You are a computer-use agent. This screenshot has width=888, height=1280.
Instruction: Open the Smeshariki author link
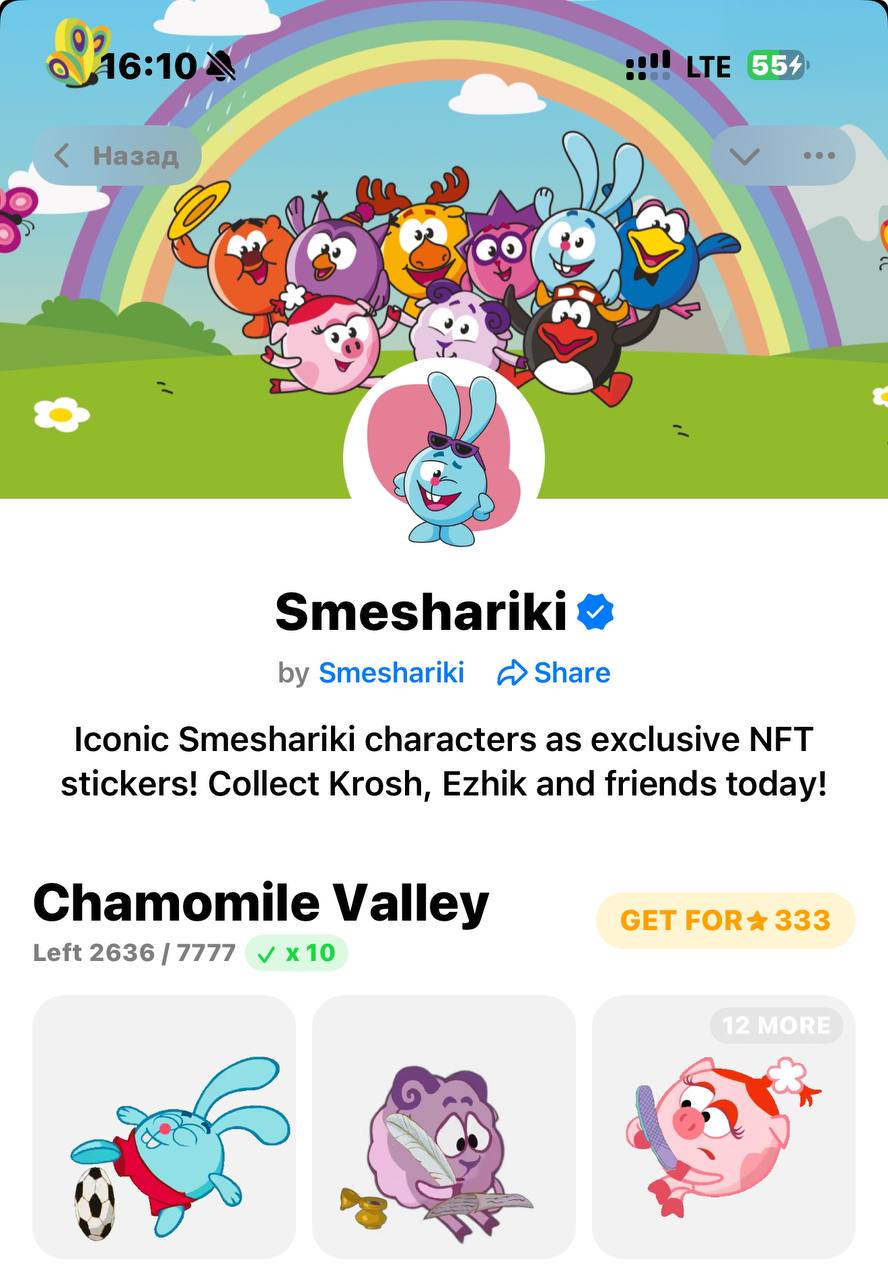tap(391, 673)
